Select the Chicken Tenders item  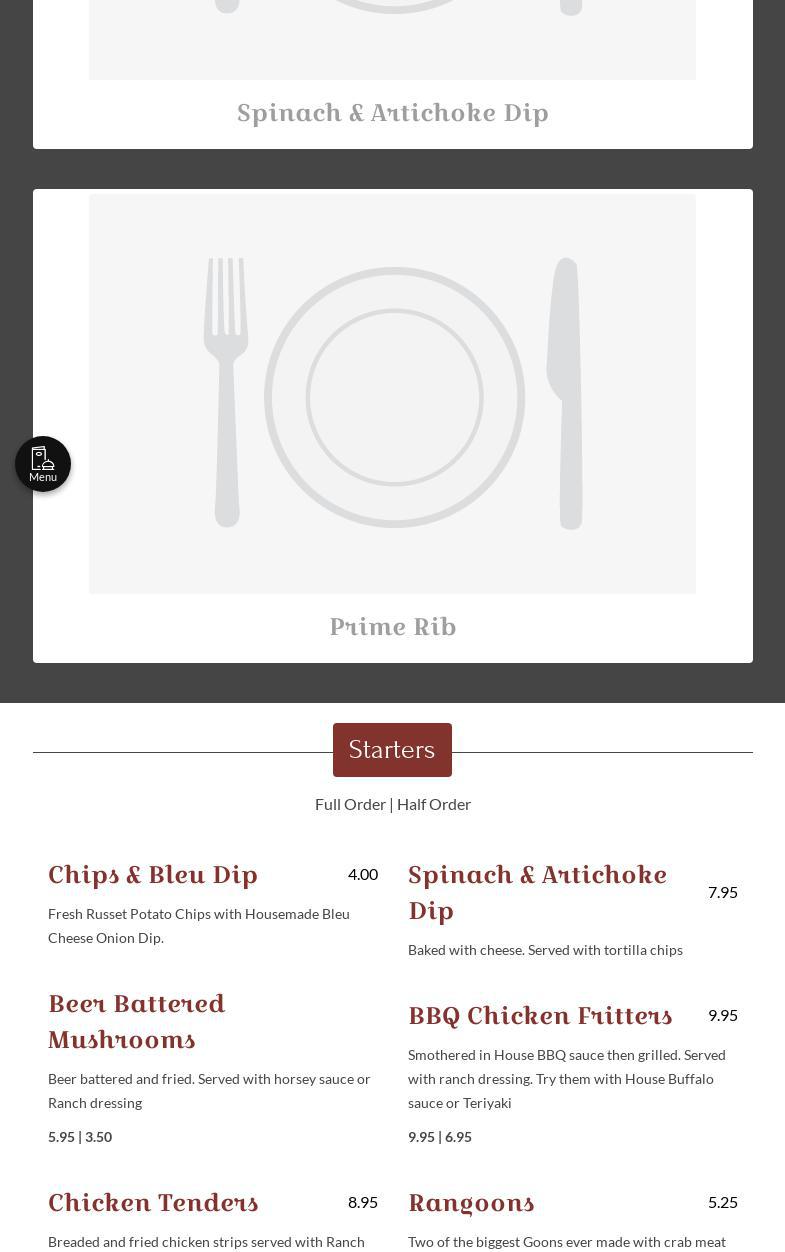click(x=153, y=1203)
